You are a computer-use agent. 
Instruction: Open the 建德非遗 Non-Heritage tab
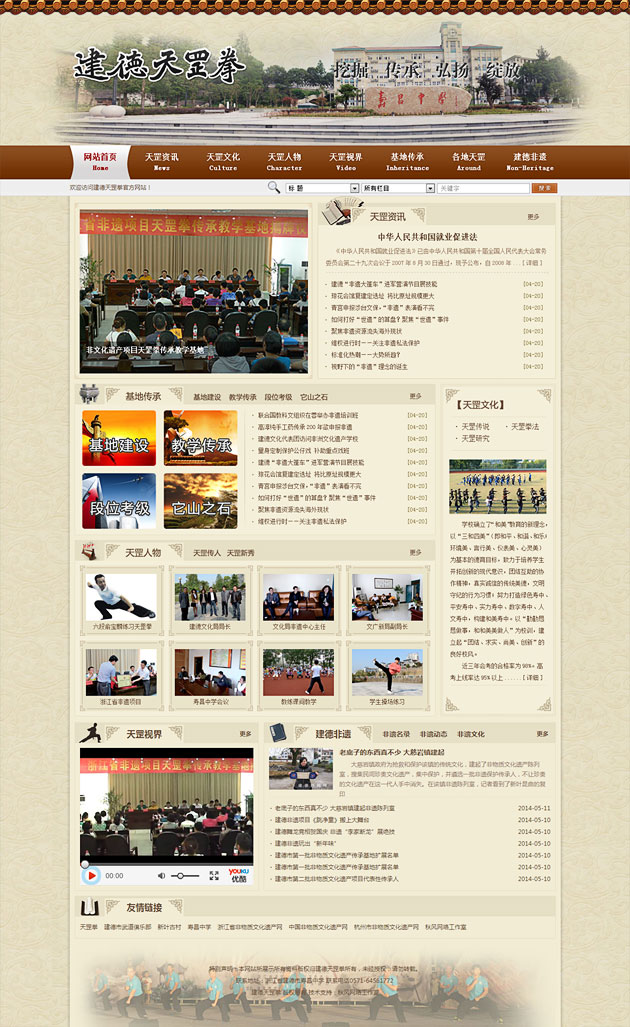coord(530,162)
